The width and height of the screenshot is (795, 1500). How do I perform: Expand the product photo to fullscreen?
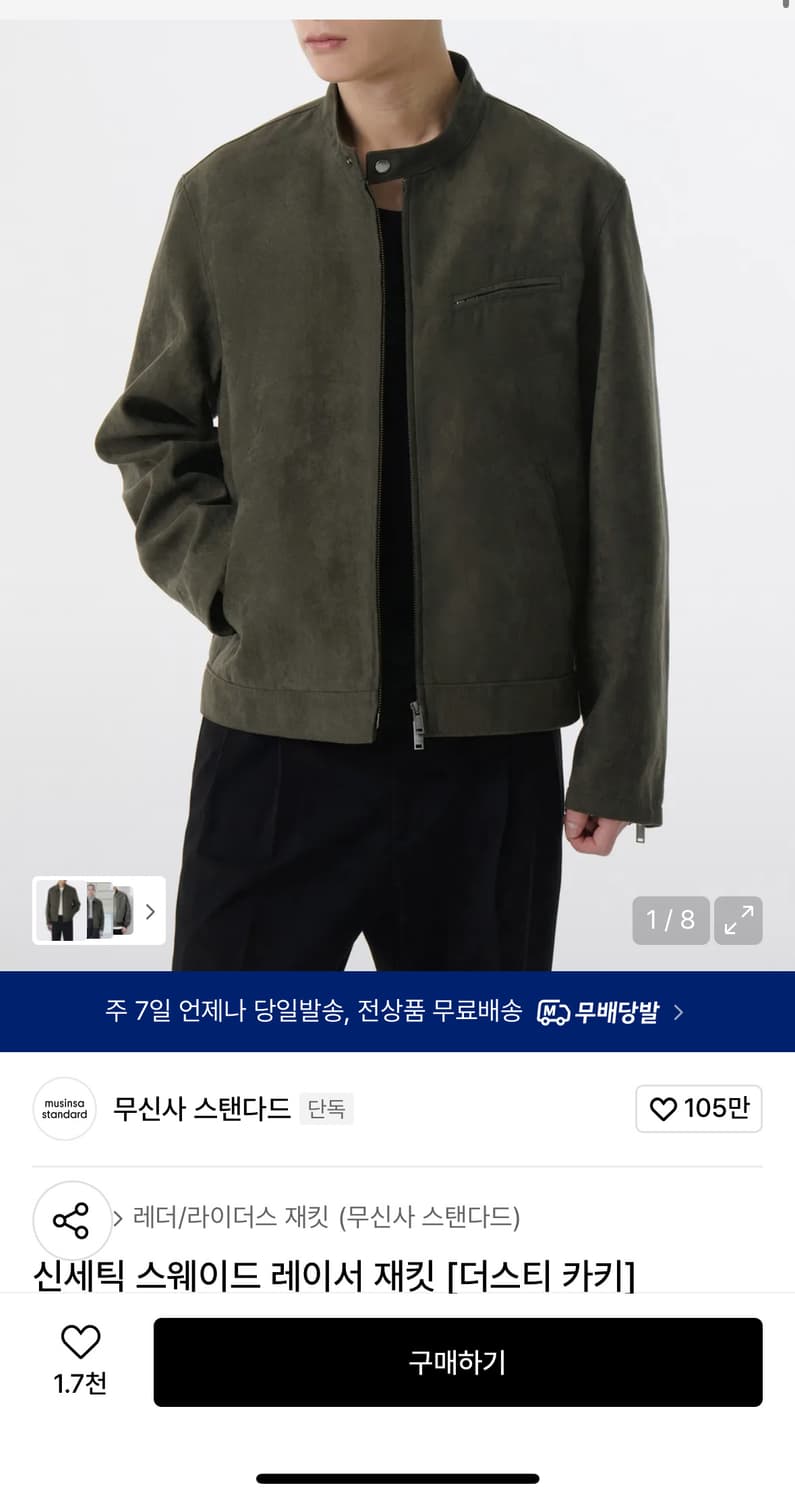738,920
